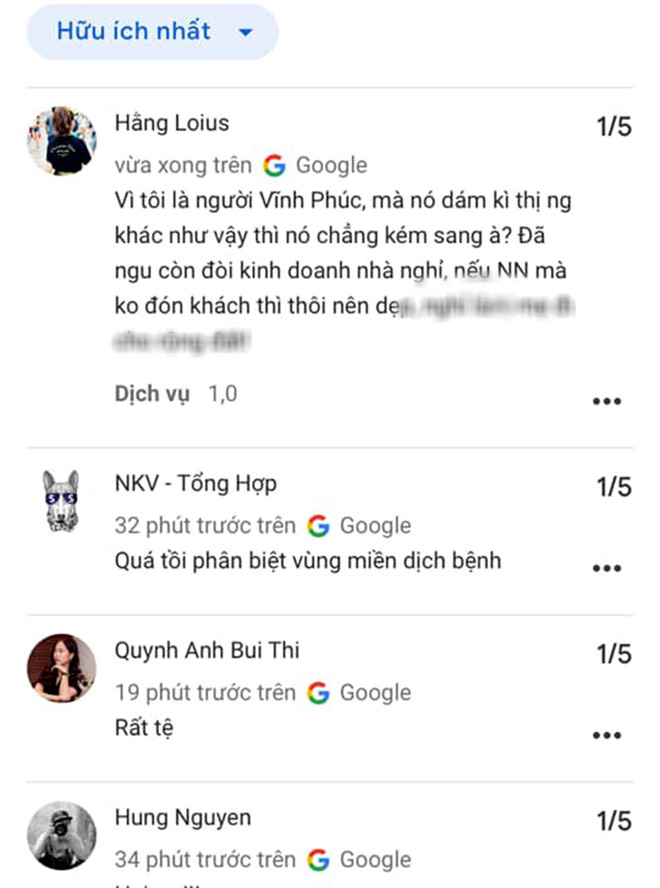This screenshot has height=888, width=660.
Task: View Hằng Loius's reviewer profile
Action: (x=61, y=140)
